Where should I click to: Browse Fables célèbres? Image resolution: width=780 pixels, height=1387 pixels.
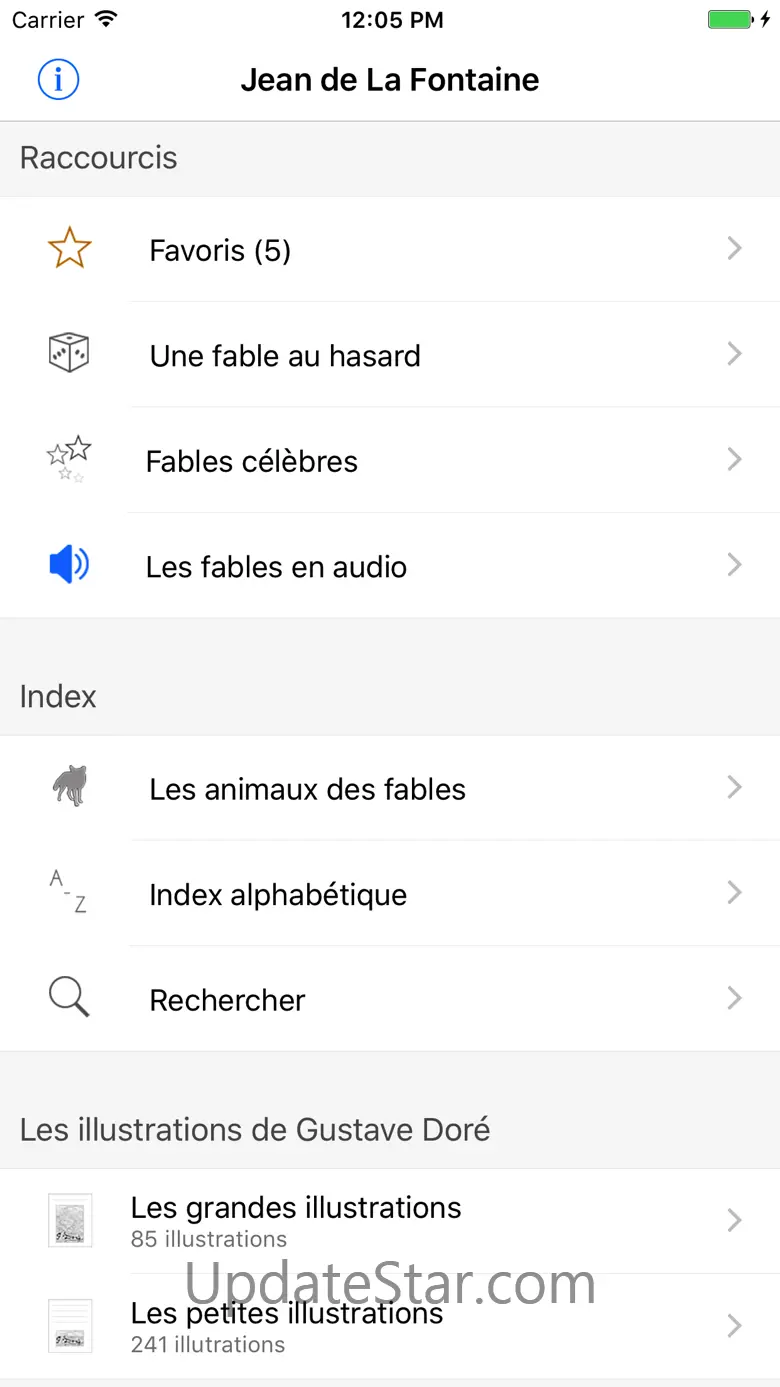[390, 461]
